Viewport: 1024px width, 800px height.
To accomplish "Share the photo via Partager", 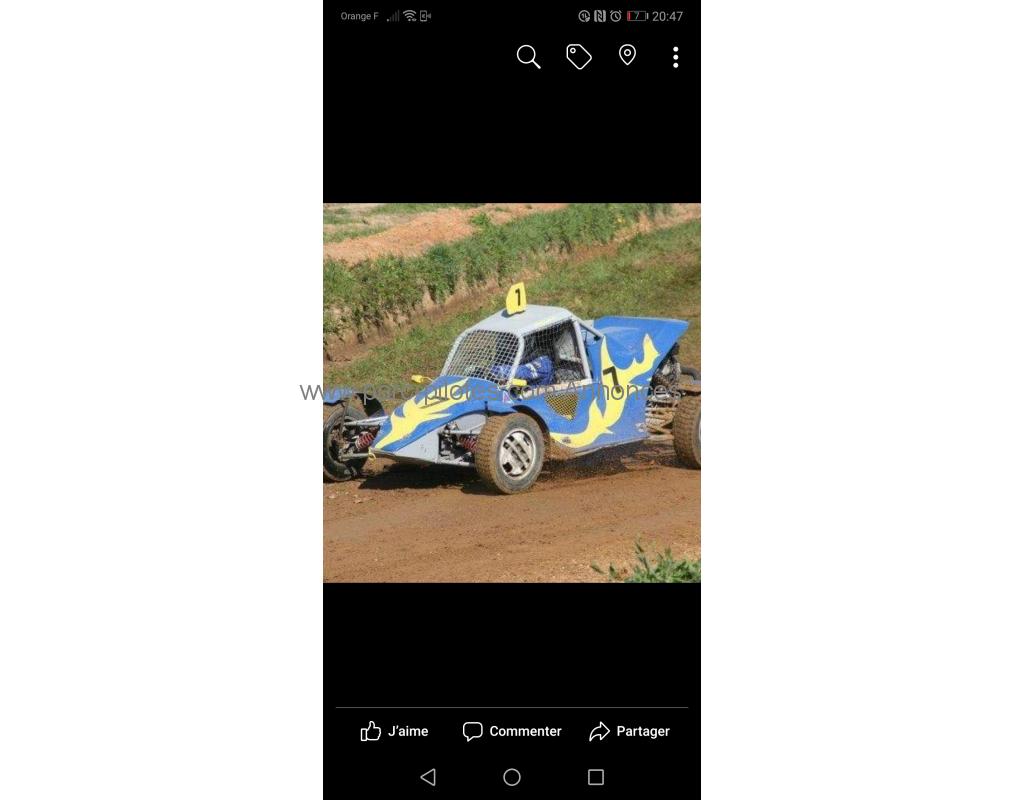I will (x=629, y=731).
